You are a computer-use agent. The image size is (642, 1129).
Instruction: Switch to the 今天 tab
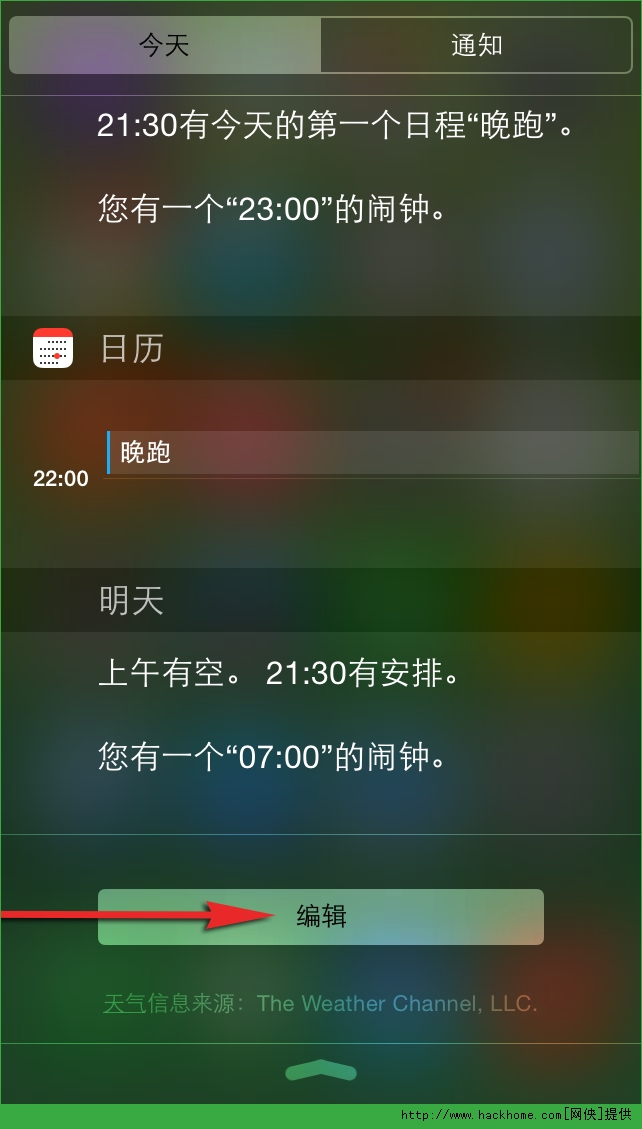point(165,46)
